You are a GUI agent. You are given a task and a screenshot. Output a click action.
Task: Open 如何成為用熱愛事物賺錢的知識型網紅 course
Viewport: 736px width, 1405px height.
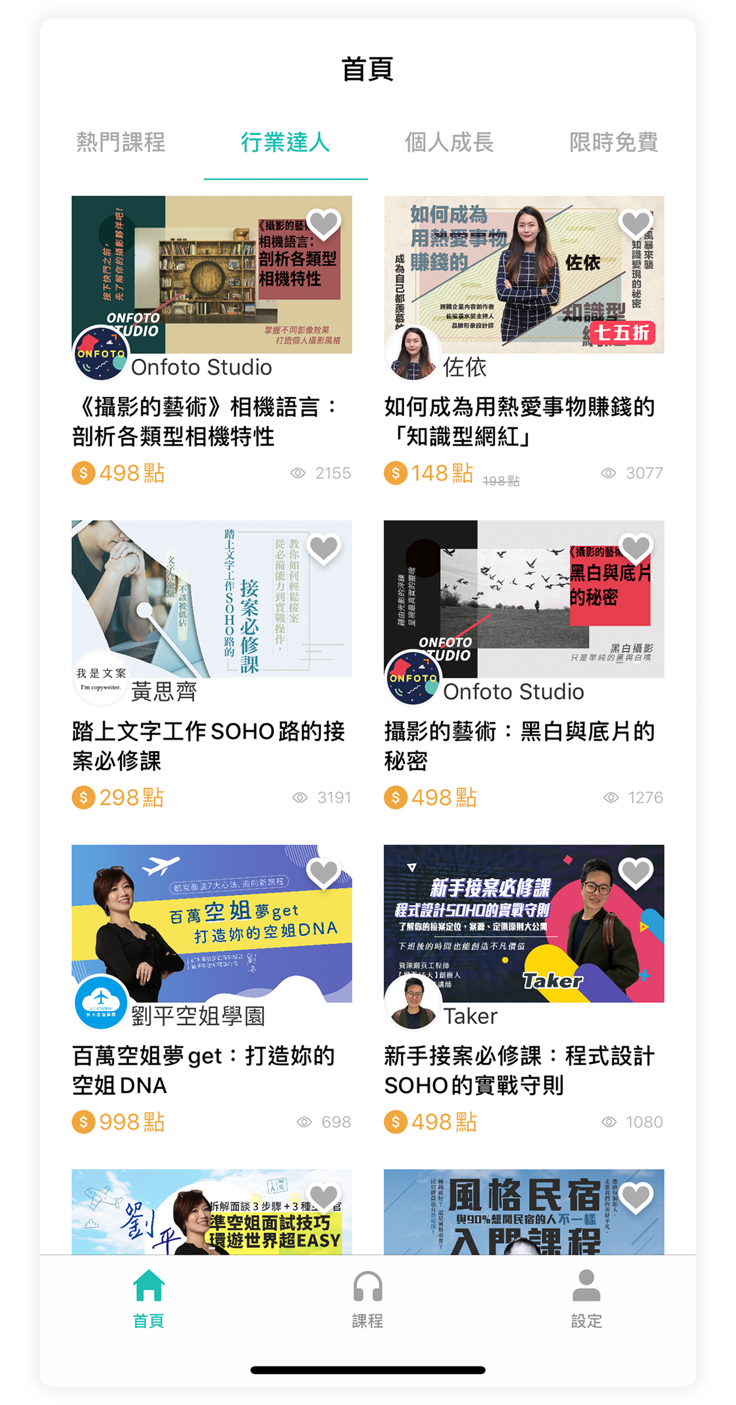coord(523,421)
